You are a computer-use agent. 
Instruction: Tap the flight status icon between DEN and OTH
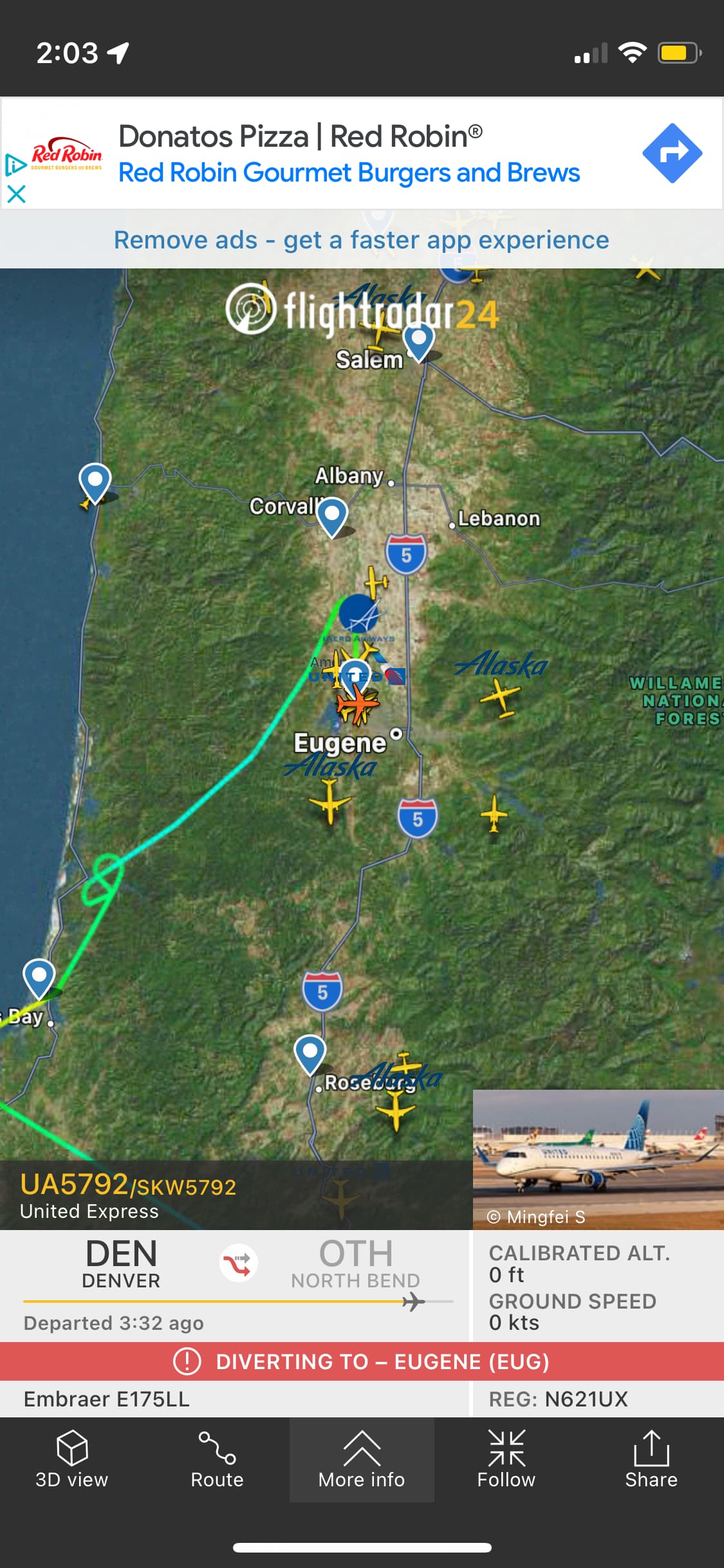(x=239, y=1263)
